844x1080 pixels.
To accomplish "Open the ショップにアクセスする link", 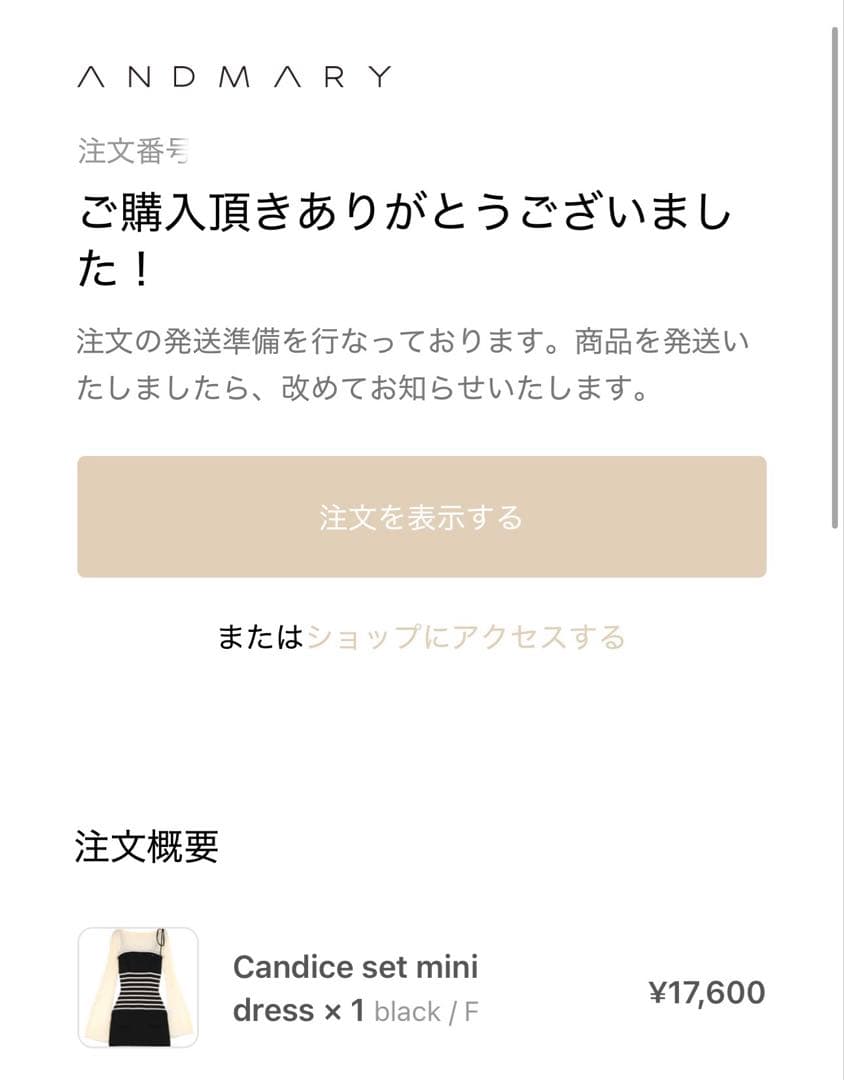I will pos(465,637).
